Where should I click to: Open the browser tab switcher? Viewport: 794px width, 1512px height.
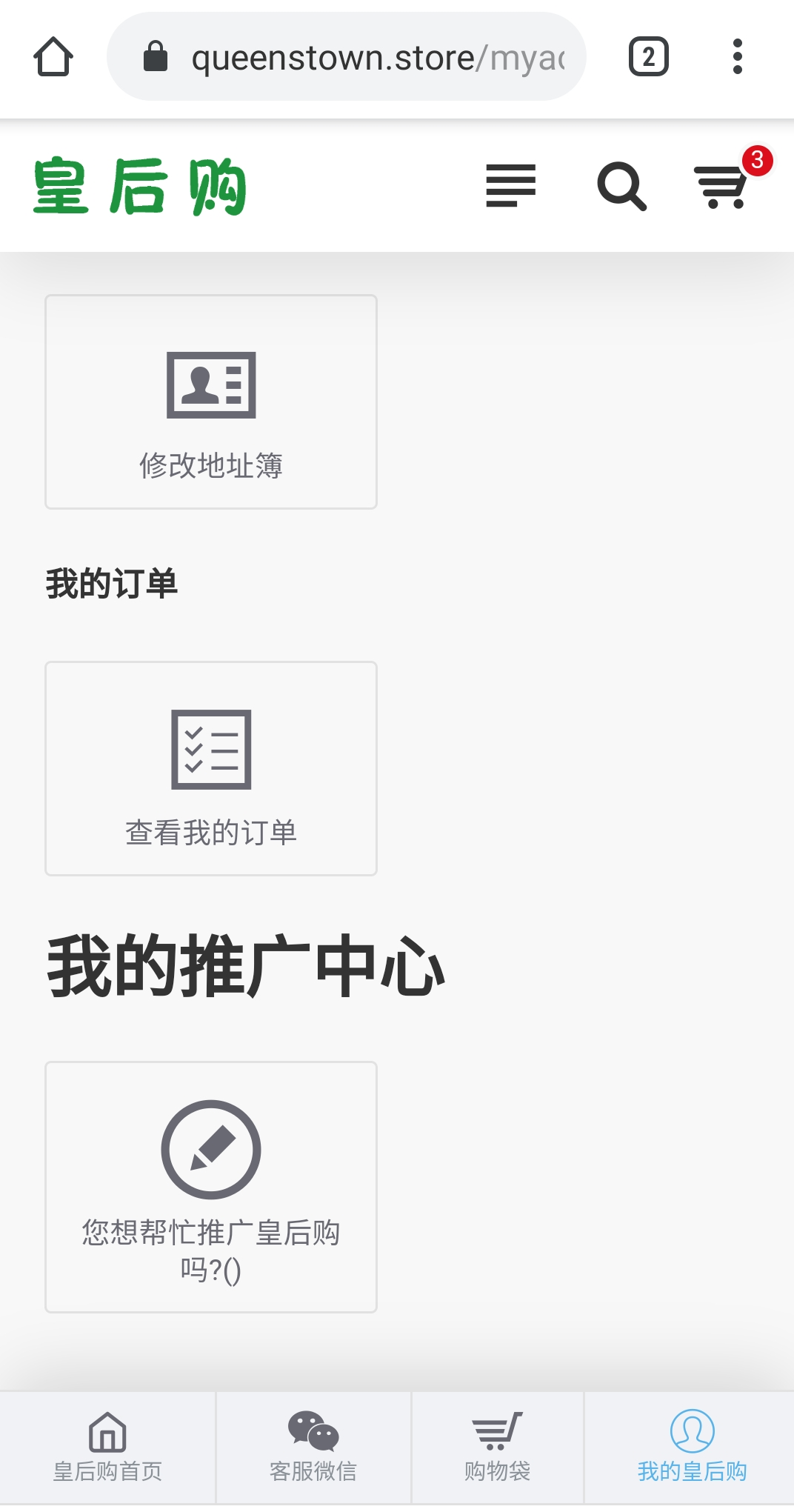click(648, 57)
